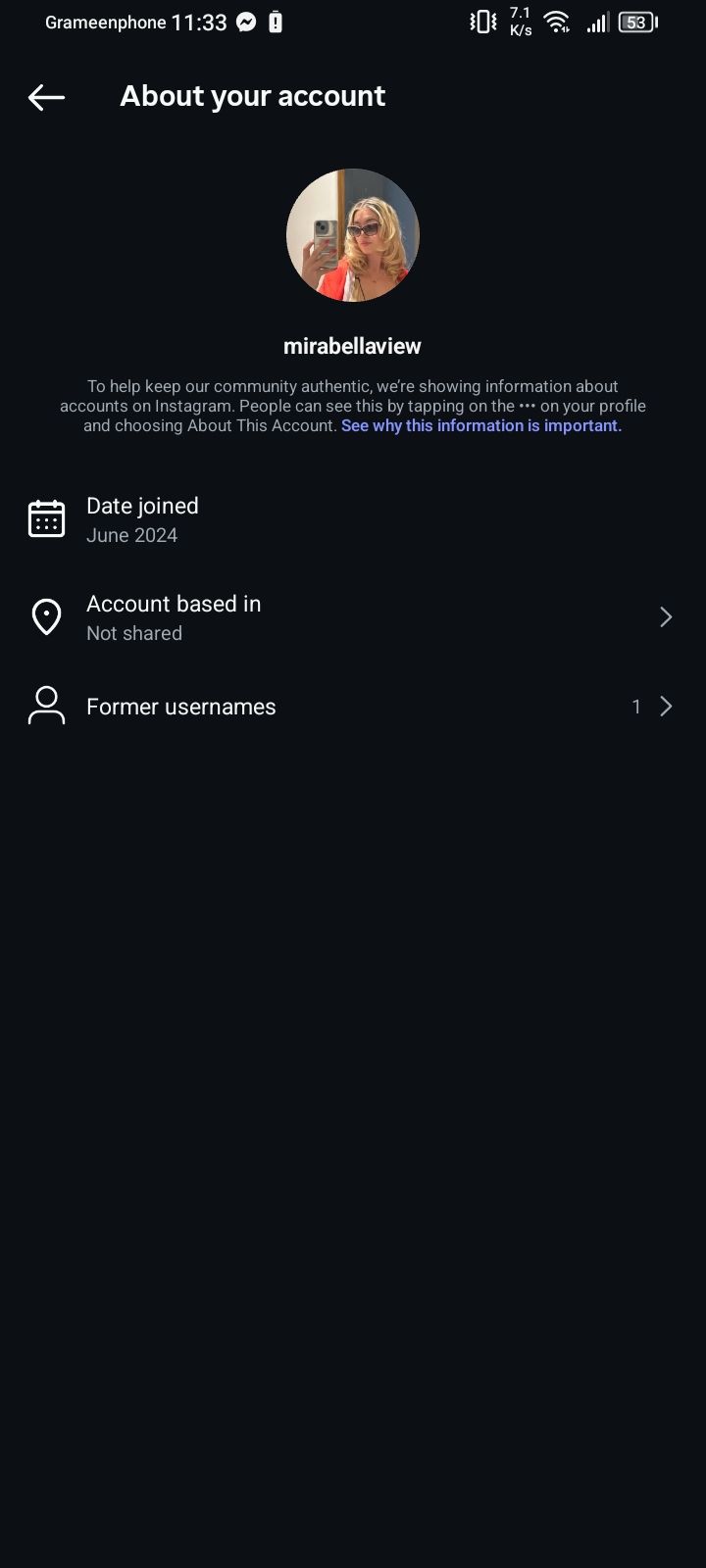
Task: Go back using the arrow icon
Action: click(46, 97)
